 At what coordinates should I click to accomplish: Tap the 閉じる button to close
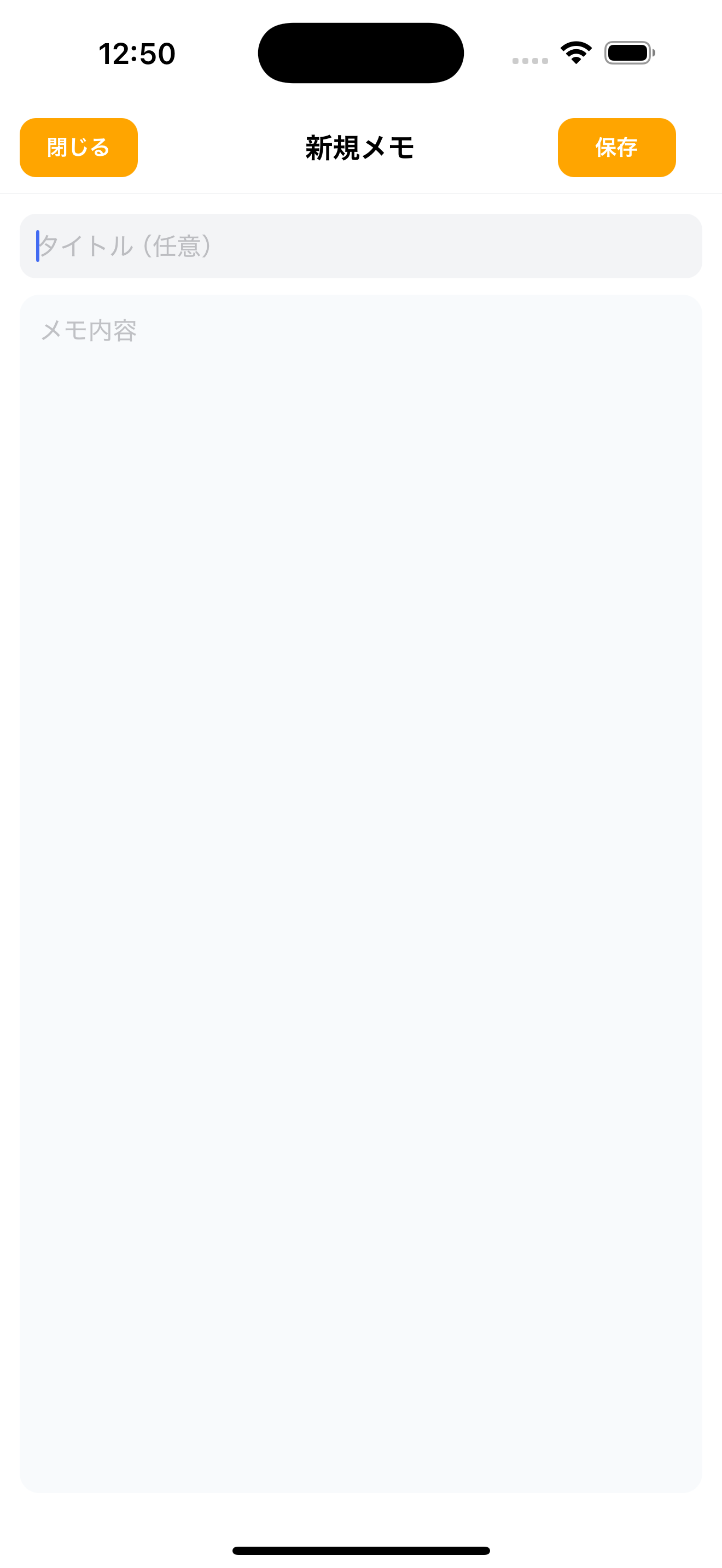tap(79, 147)
